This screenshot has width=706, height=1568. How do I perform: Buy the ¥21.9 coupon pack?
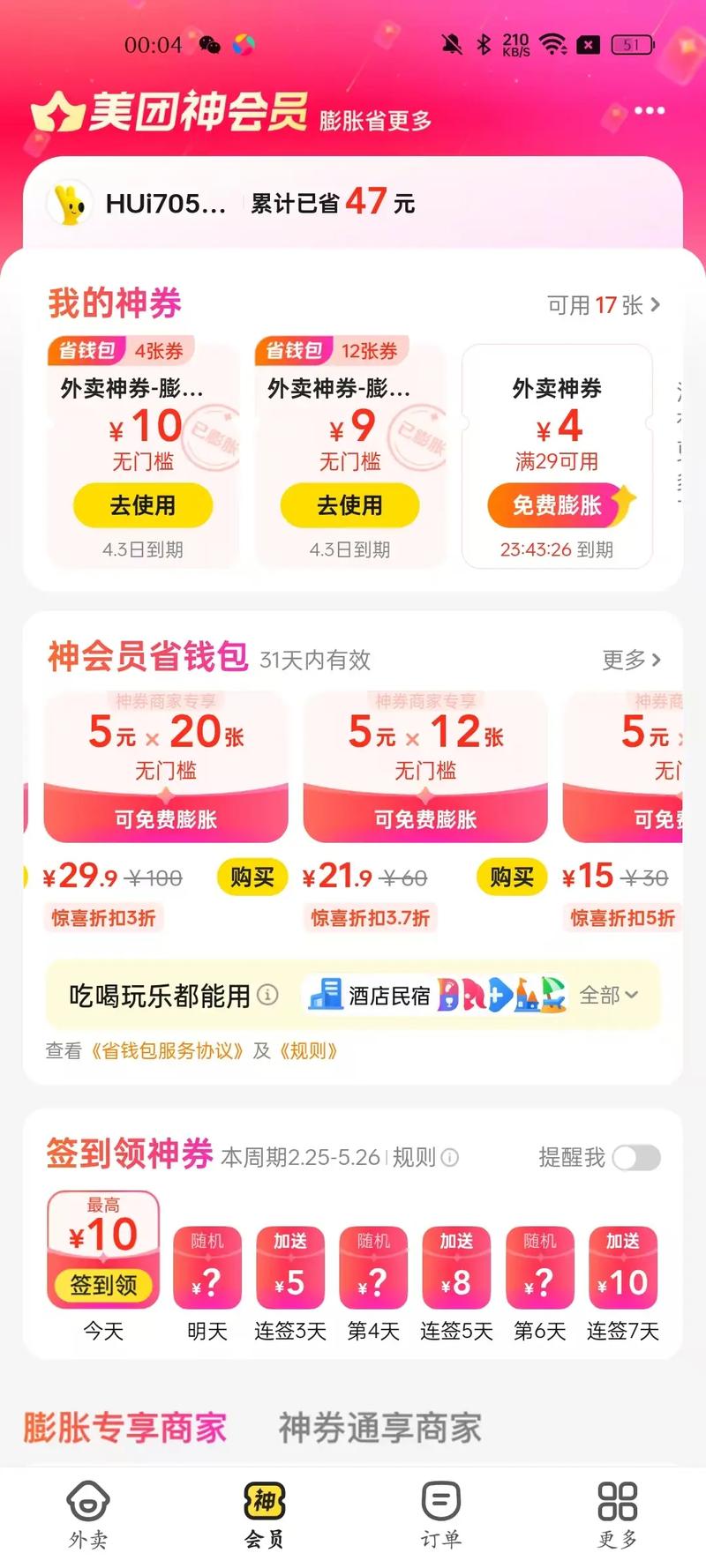512,877
